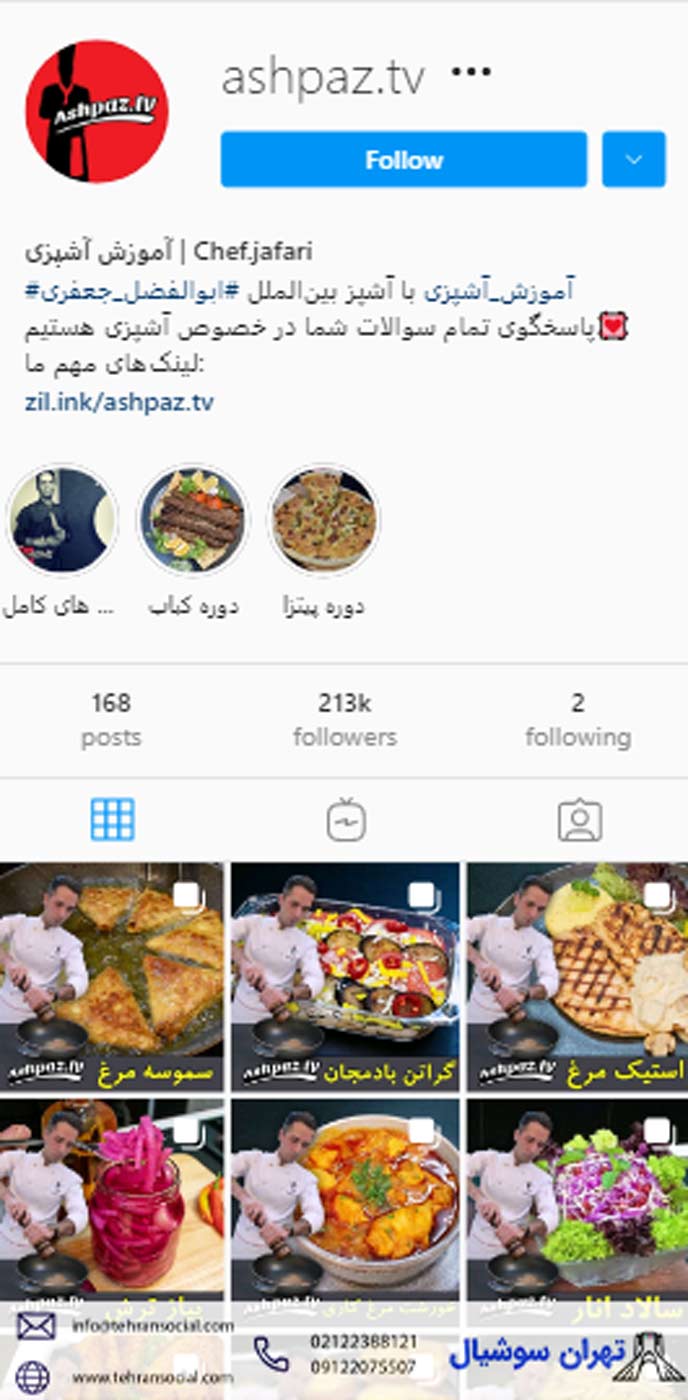The image size is (688, 1400).
Task: Open the zil.ink/ashpaz.tv link
Action: point(119,403)
